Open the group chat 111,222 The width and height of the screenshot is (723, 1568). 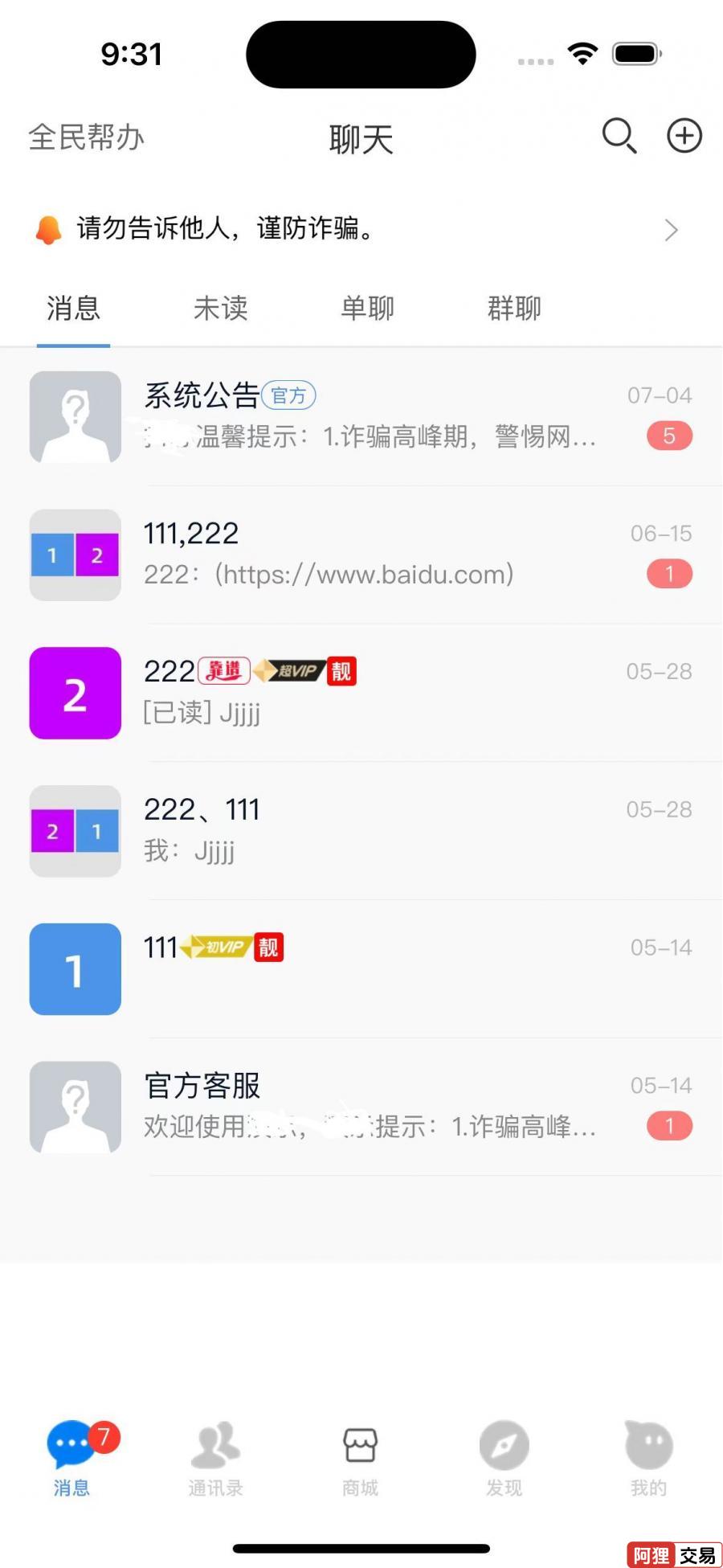coord(361,555)
